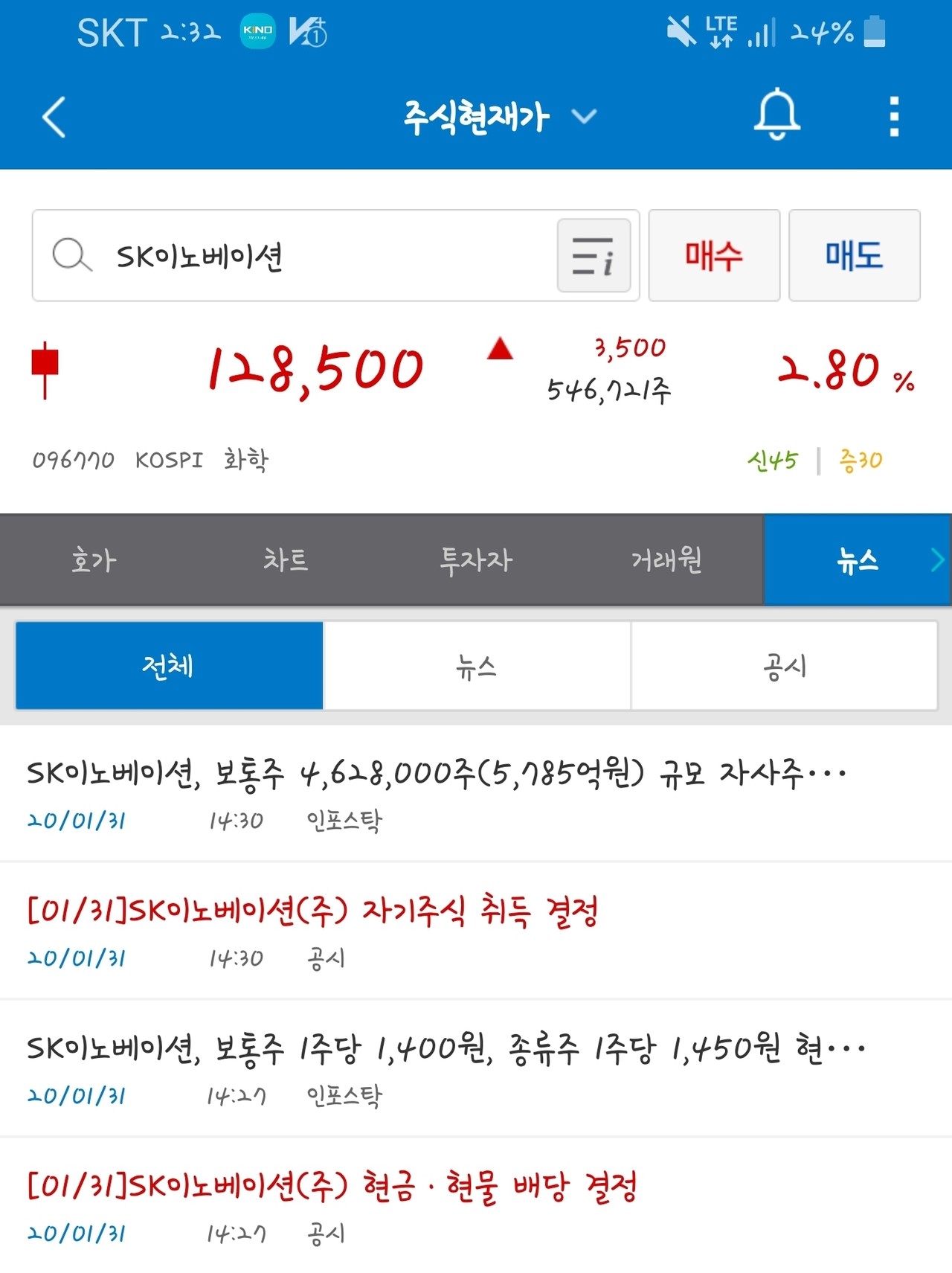Screen dimensions: 952x1273
Task: Tap the back arrow at top left
Action: (52, 116)
